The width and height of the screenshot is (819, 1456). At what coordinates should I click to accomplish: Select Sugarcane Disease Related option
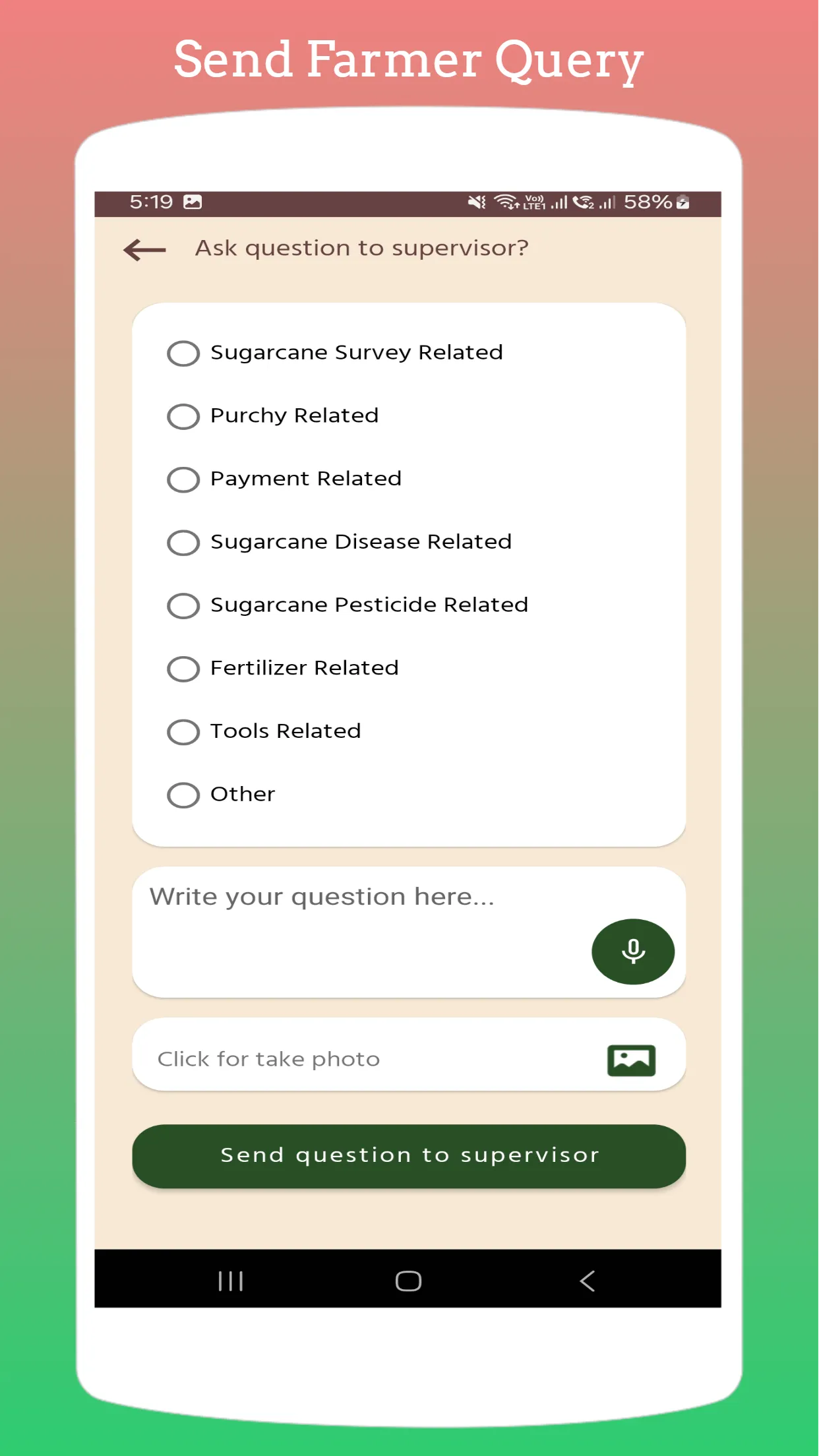pos(184,543)
